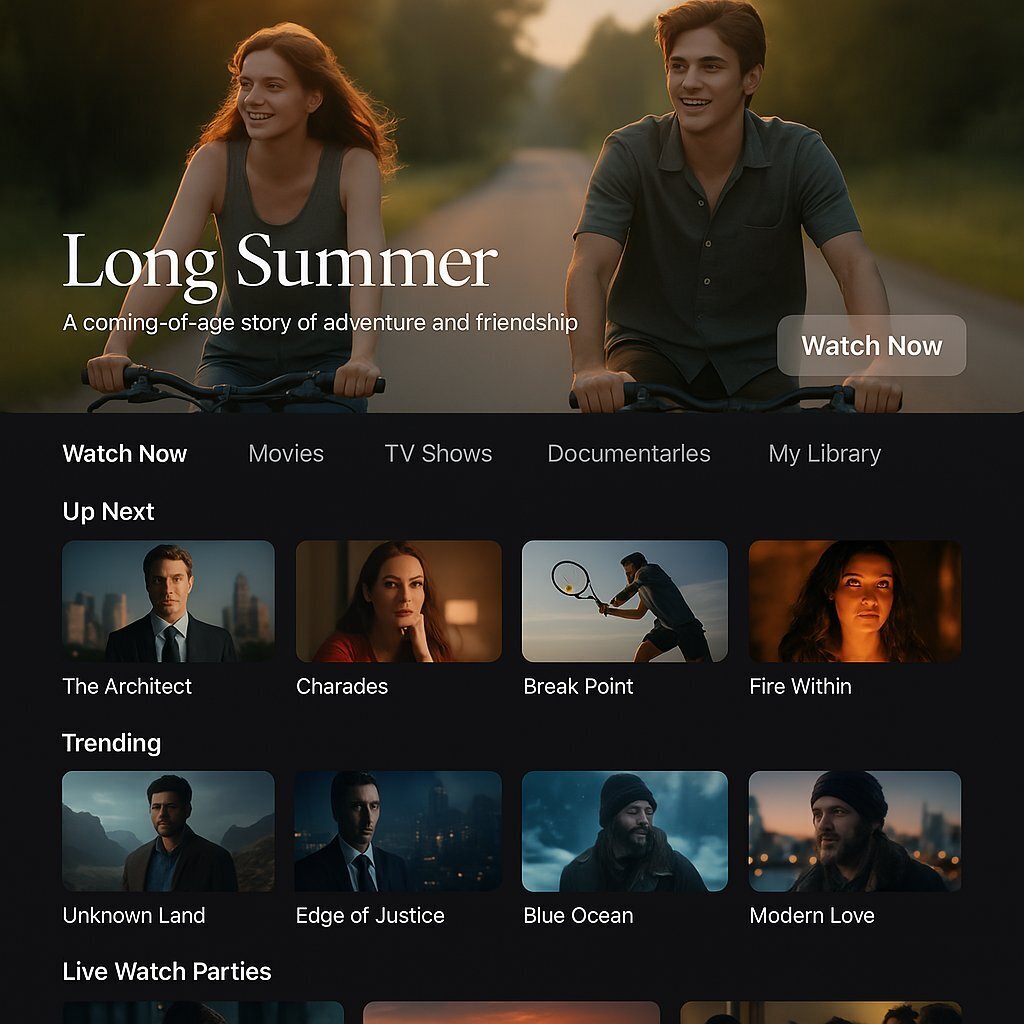
Task: Select Modern Love in Trending
Action: [x=854, y=831]
